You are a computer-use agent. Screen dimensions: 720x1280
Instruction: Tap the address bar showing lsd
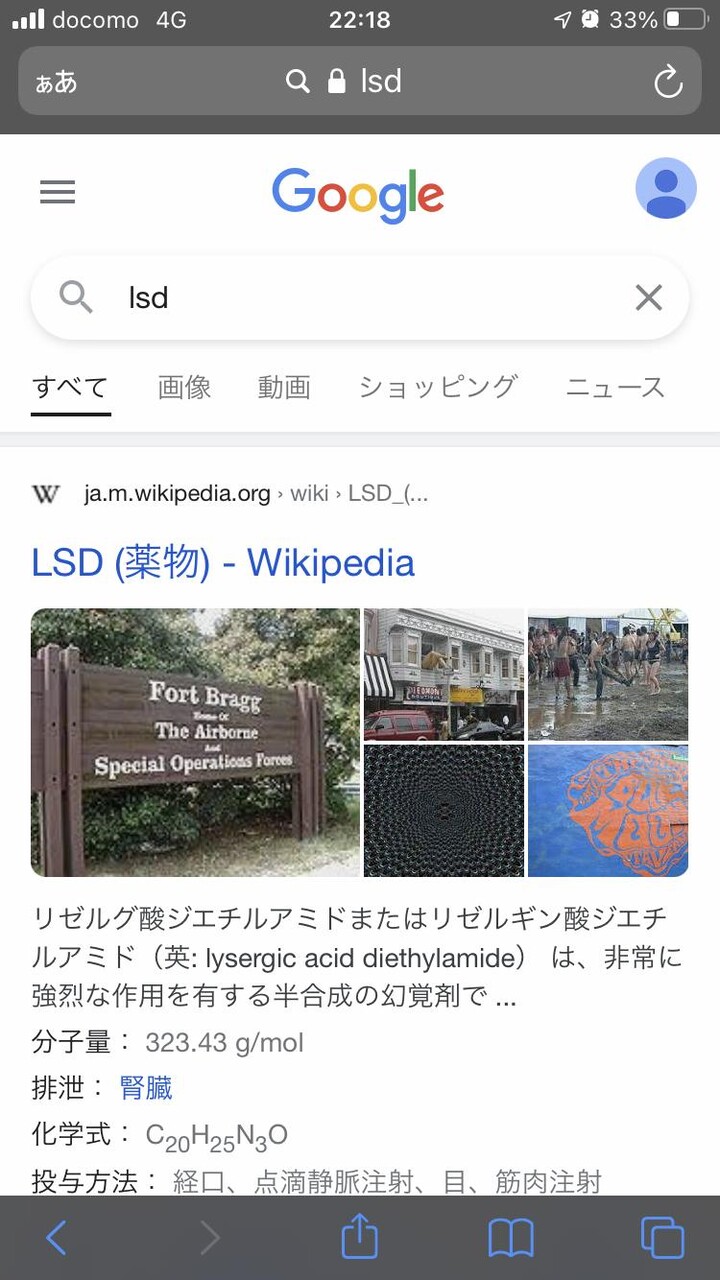pyautogui.click(x=360, y=82)
